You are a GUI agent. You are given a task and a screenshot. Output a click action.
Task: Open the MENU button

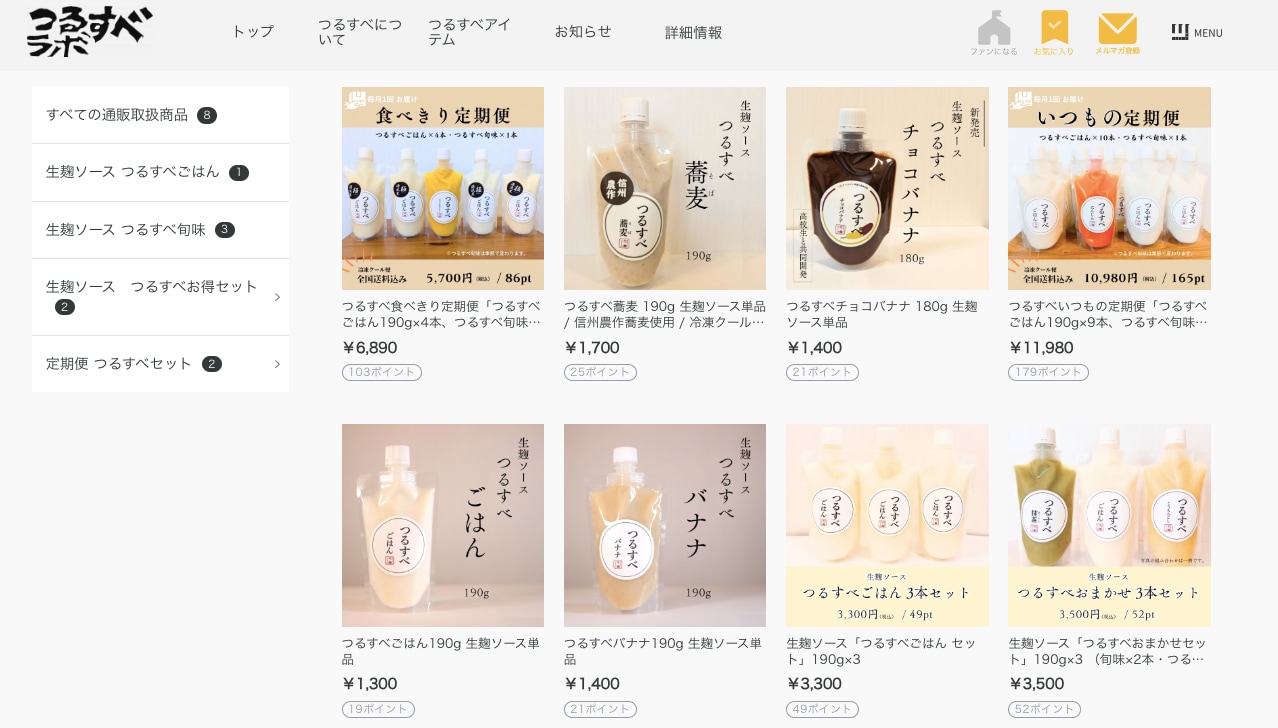[x=1197, y=32]
